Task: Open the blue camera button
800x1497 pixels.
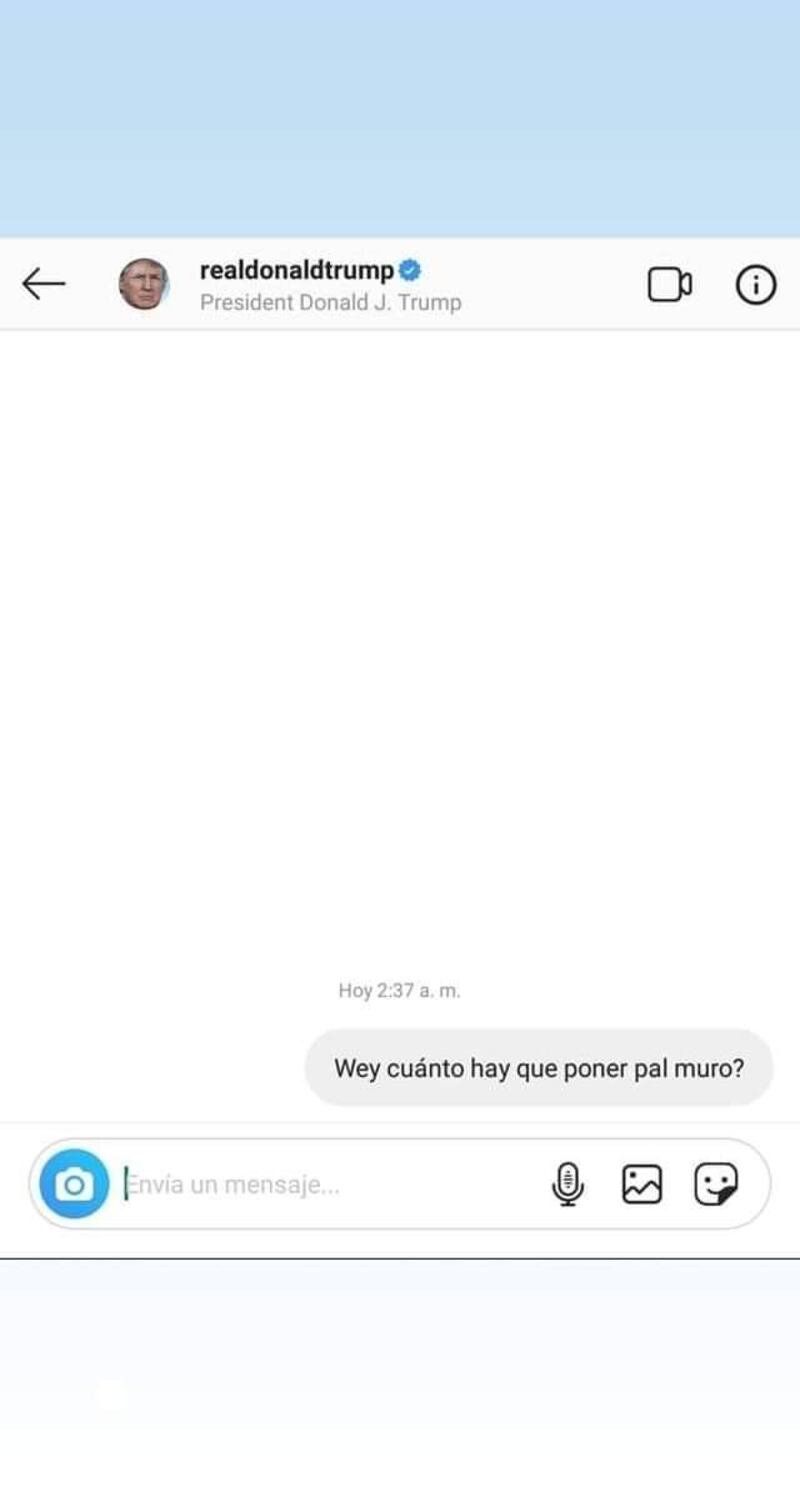Action: click(x=73, y=1184)
